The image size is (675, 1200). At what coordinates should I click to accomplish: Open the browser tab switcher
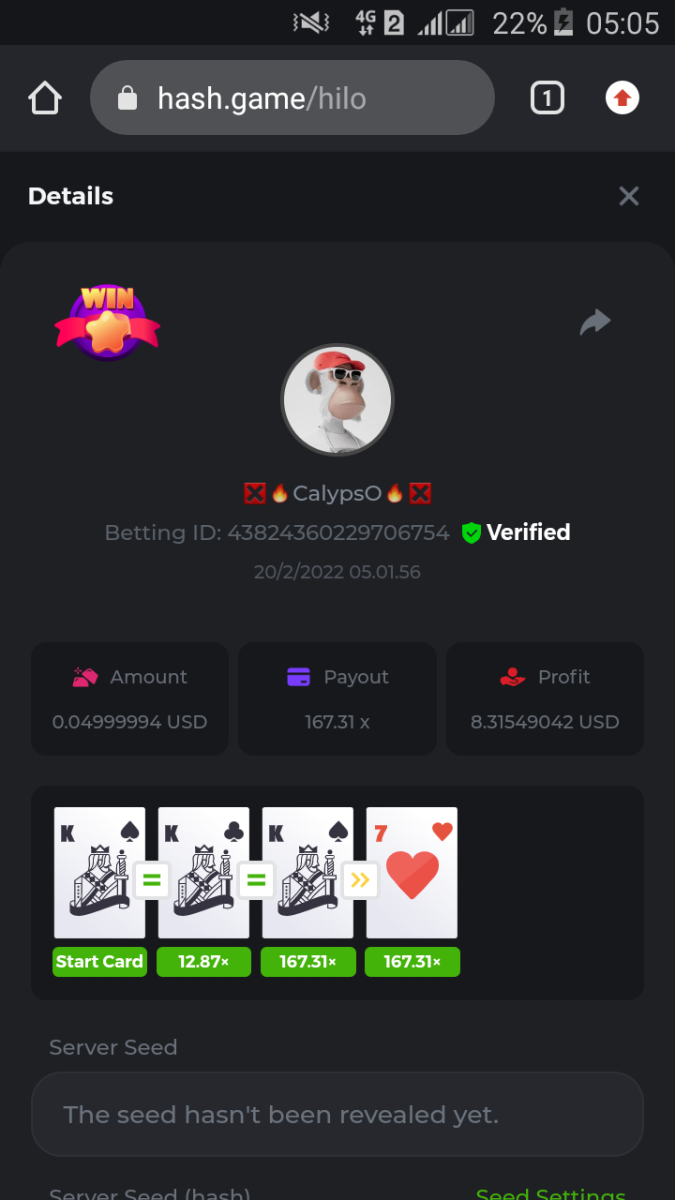[x=546, y=98]
